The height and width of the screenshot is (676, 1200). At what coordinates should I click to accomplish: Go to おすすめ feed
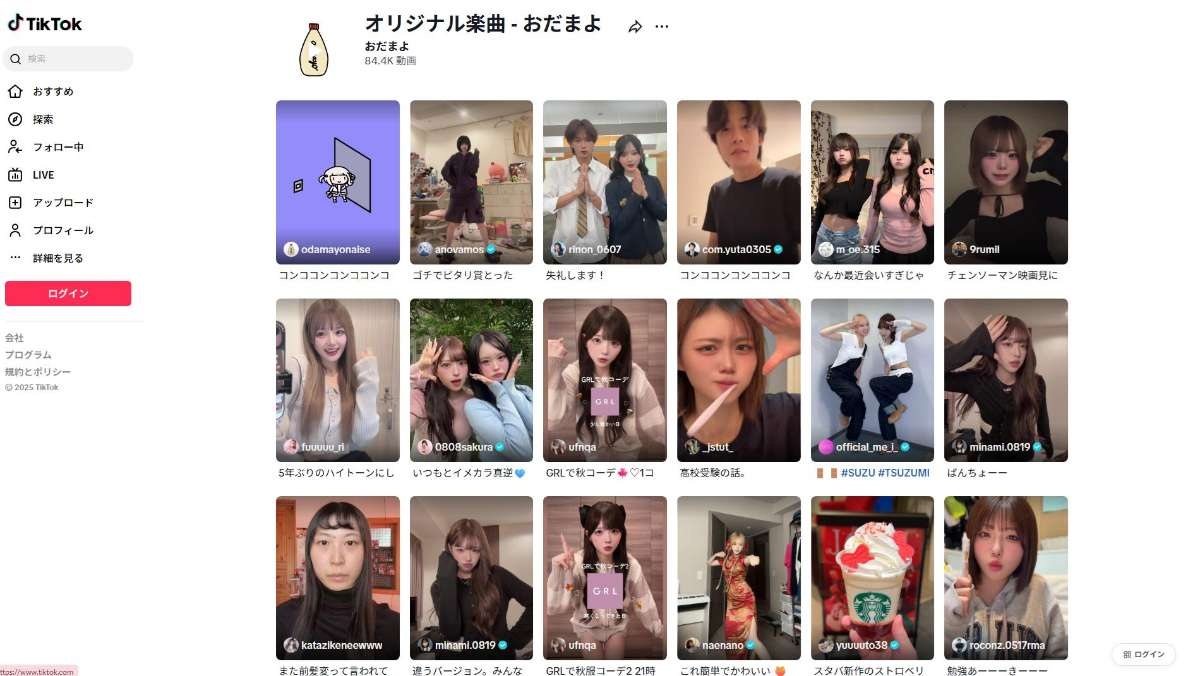tap(52, 92)
